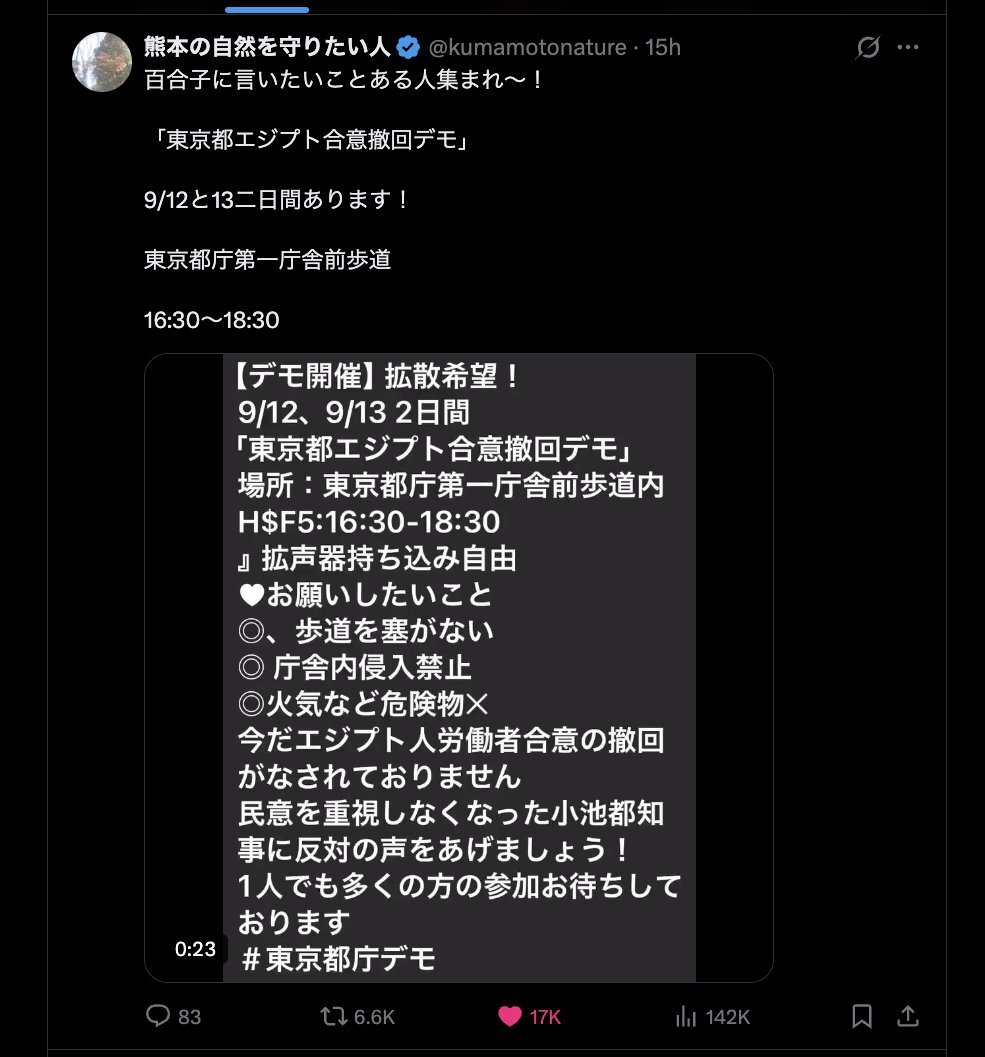Open the 熊本の自然を守りたい人 display name

pos(267,47)
